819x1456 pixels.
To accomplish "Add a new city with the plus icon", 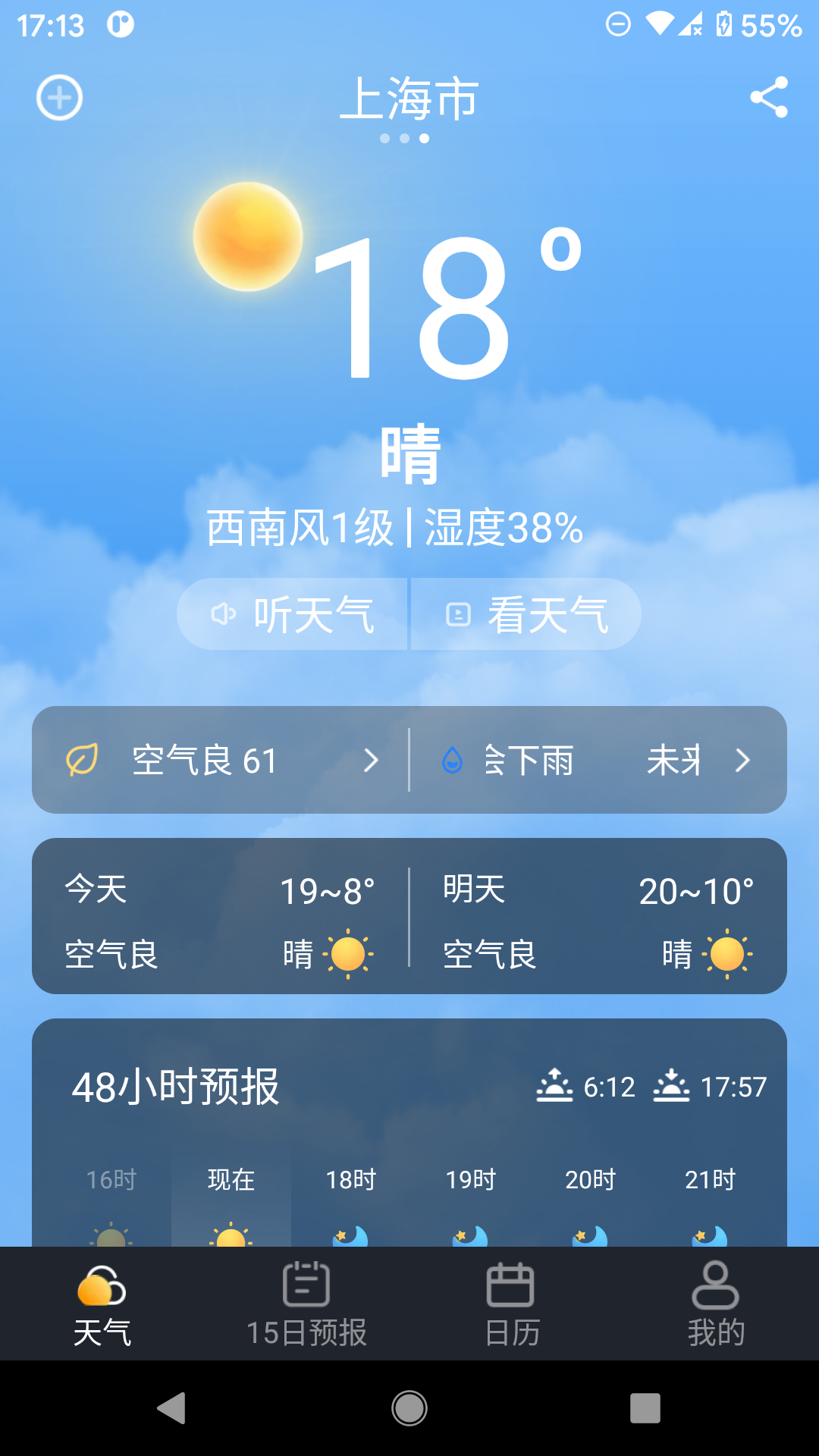I will pos(58,98).
